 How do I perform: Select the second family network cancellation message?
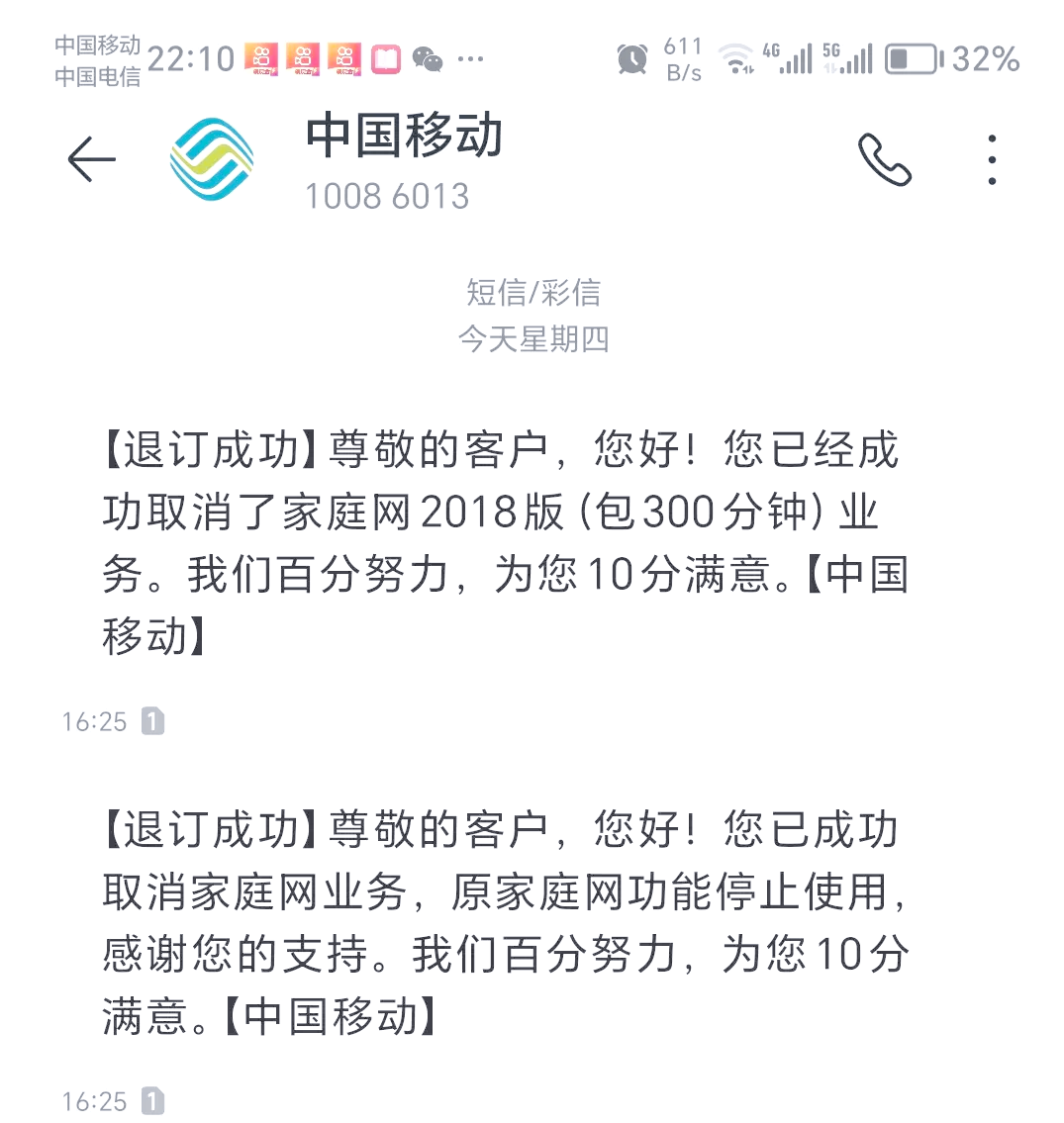pyautogui.click(x=495, y=920)
